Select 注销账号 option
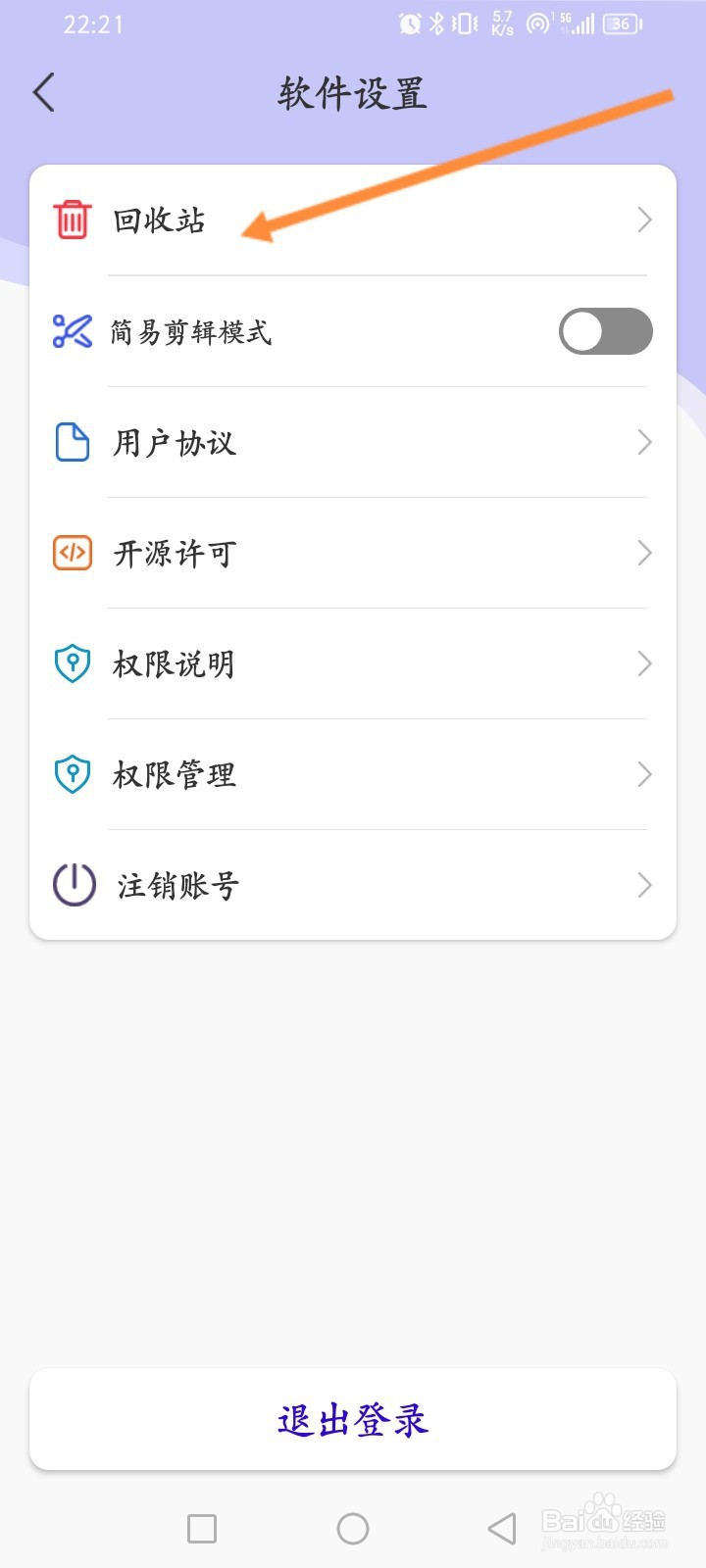 [353, 885]
